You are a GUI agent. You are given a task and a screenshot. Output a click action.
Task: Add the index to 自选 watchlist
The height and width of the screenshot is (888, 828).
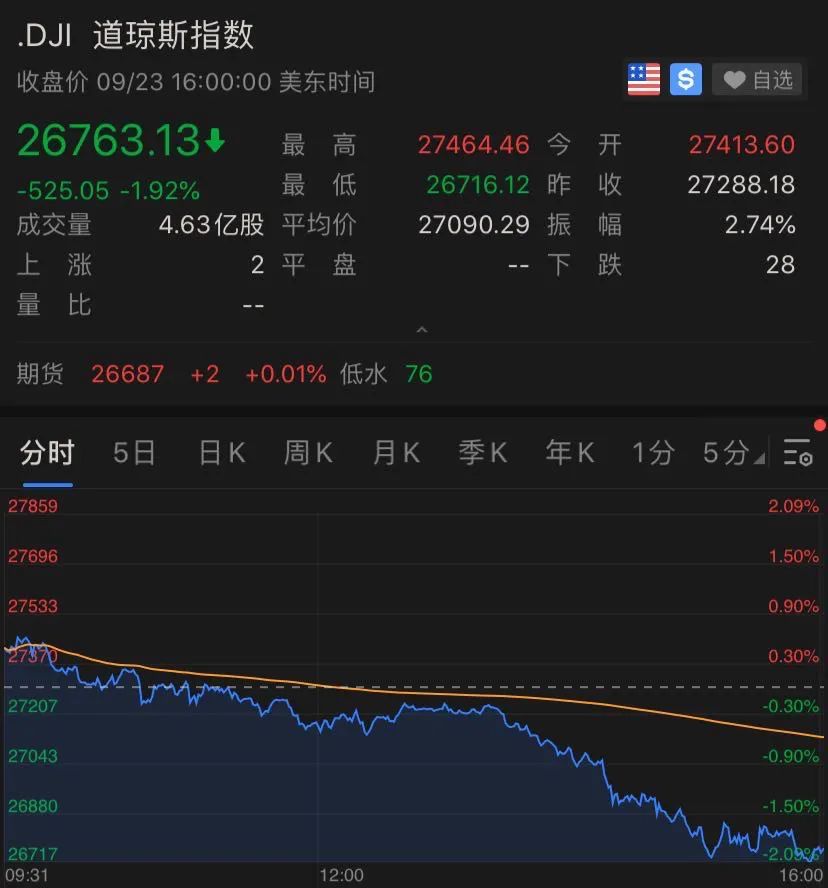[757, 80]
